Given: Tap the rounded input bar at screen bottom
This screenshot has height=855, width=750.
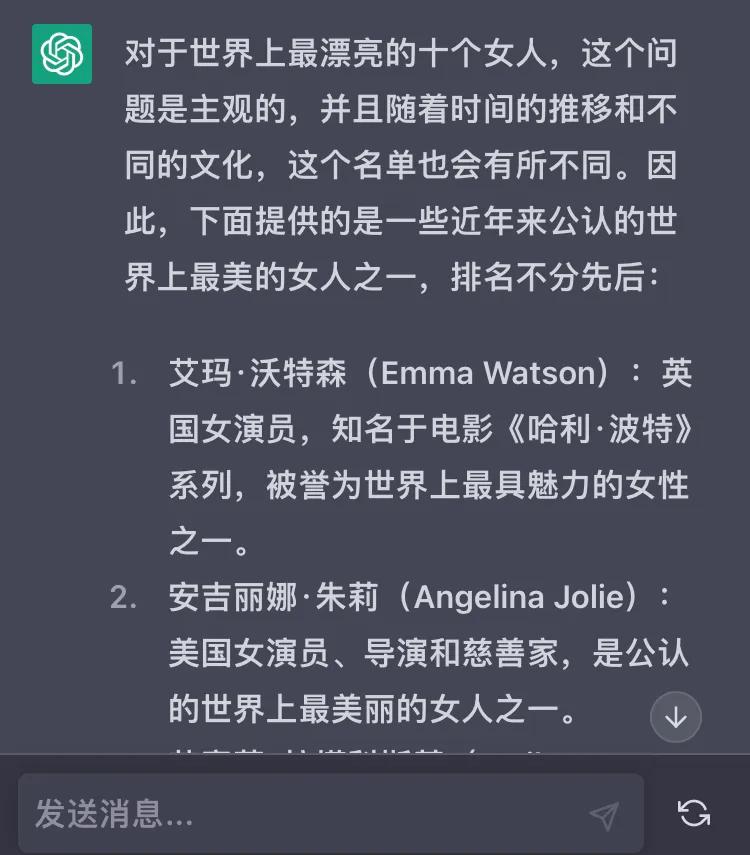Looking at the screenshot, I should (330, 814).
